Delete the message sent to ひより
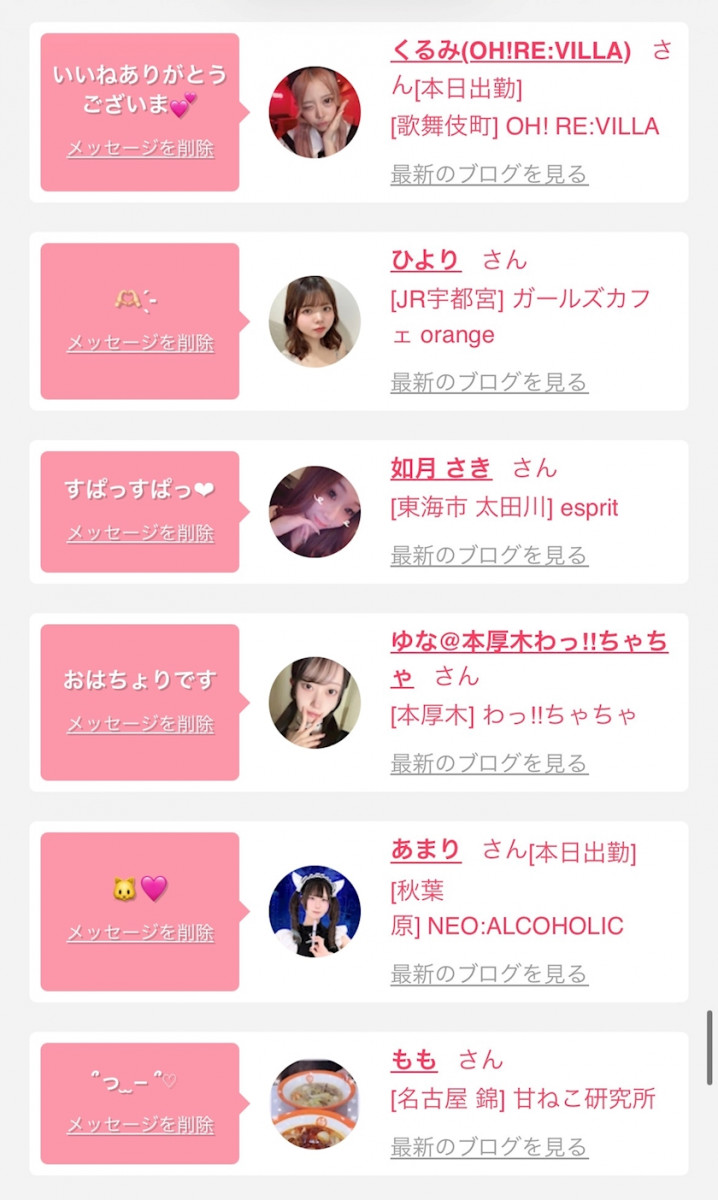This screenshot has width=718, height=1200. pyautogui.click(x=140, y=343)
